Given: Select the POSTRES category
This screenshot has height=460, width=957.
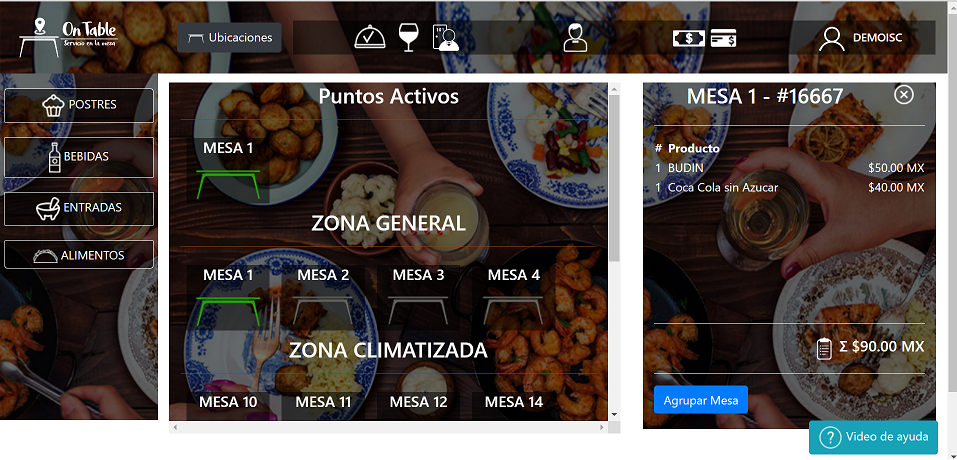Looking at the screenshot, I should point(79,105).
